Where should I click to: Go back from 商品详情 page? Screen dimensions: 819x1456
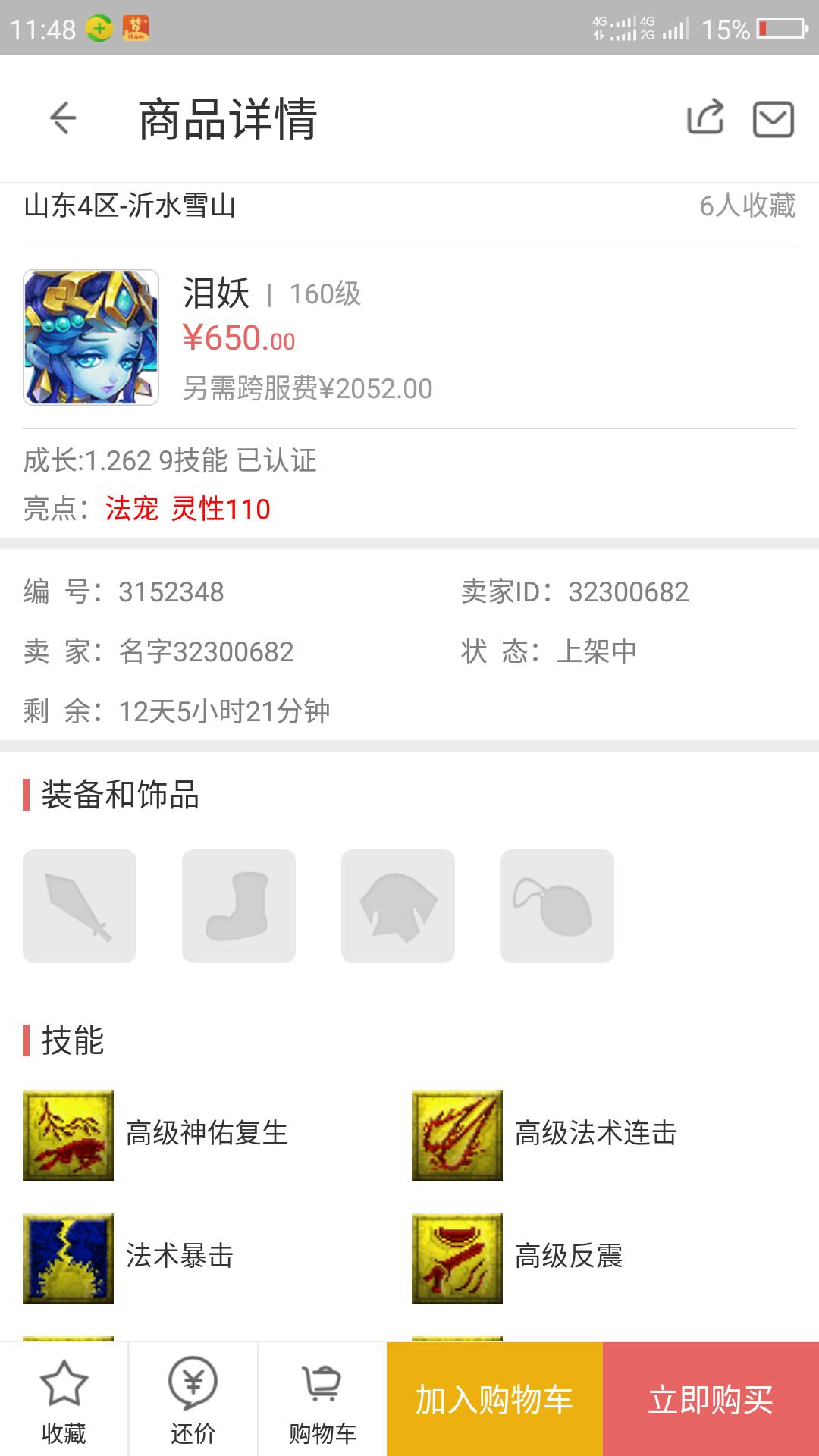click(63, 118)
